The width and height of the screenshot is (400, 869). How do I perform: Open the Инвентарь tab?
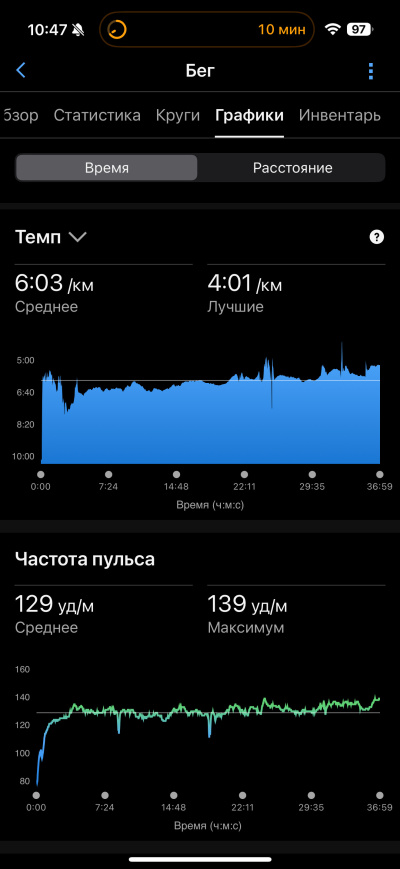click(x=340, y=116)
